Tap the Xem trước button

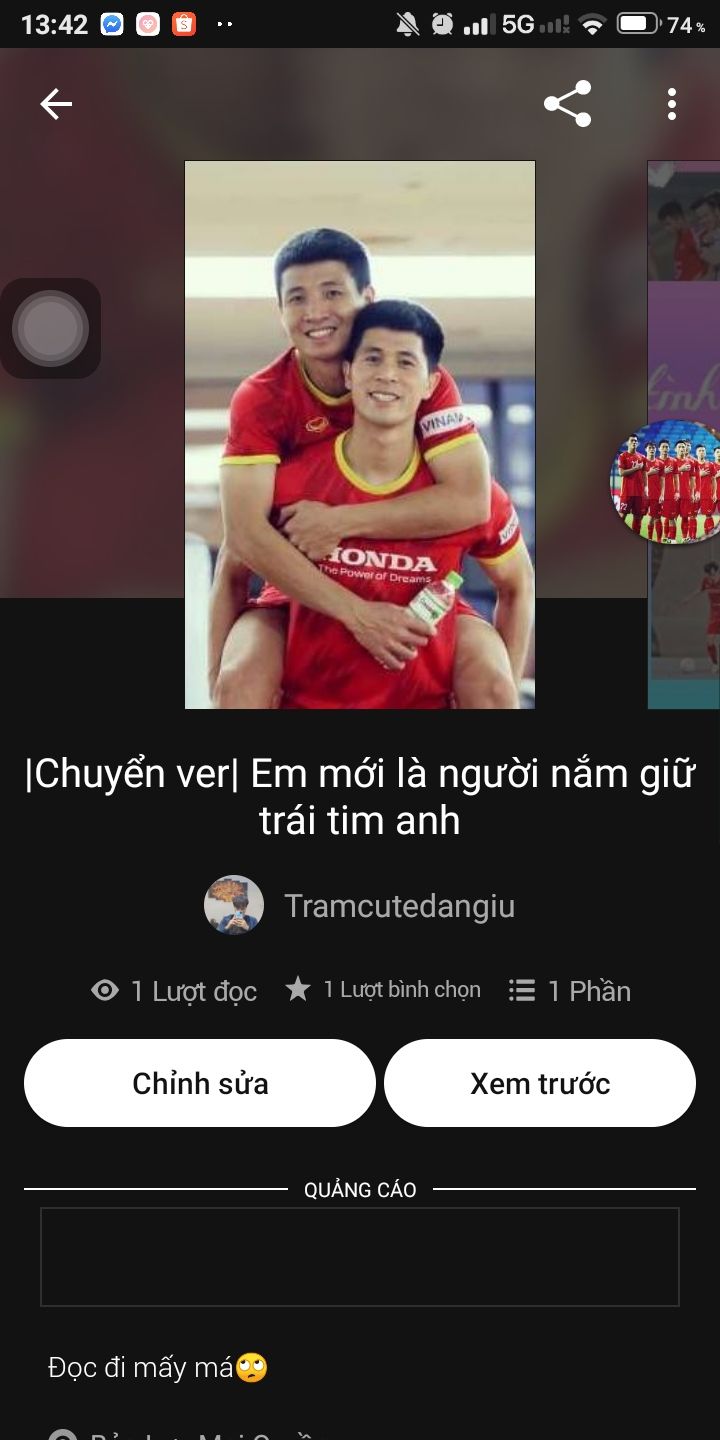(x=540, y=1083)
